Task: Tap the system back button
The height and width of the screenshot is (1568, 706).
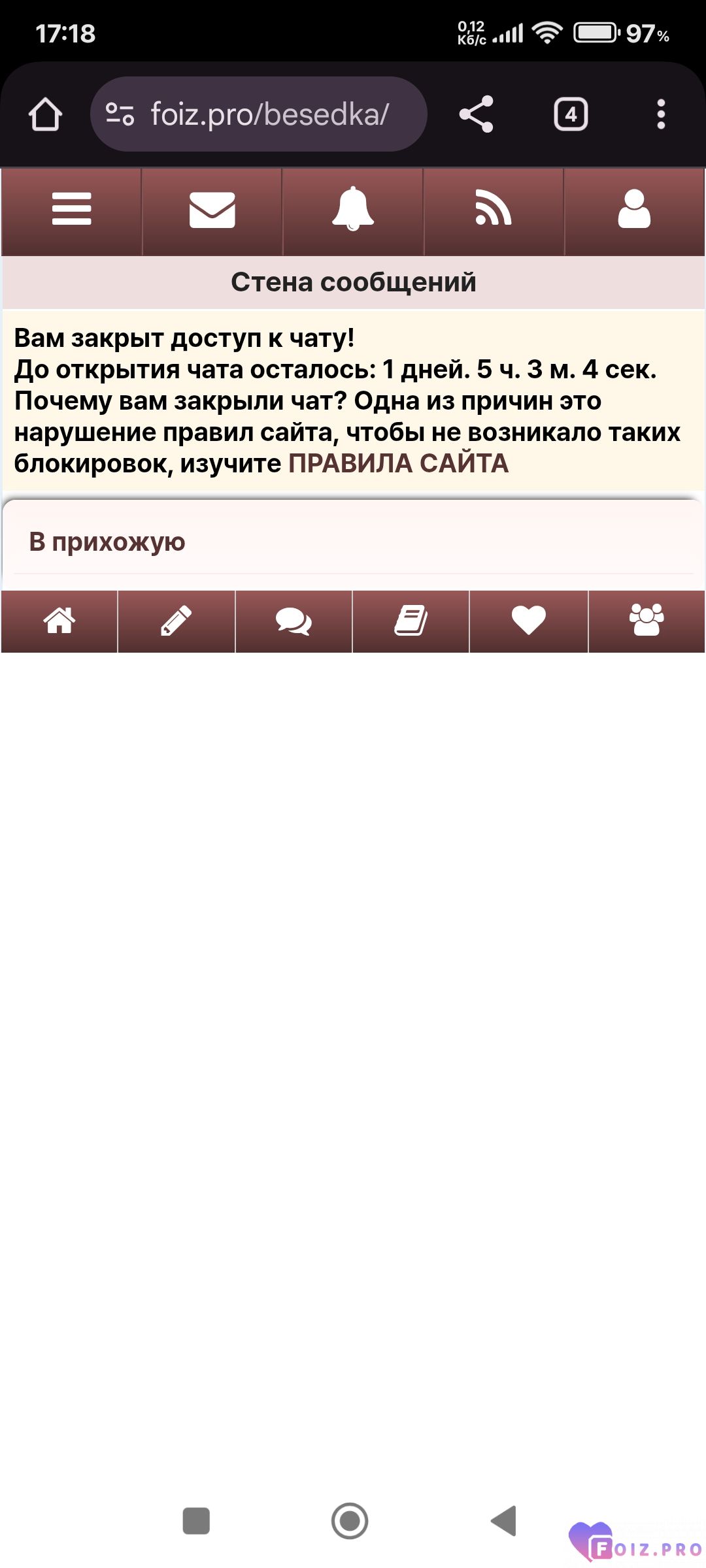Action: point(504,1521)
